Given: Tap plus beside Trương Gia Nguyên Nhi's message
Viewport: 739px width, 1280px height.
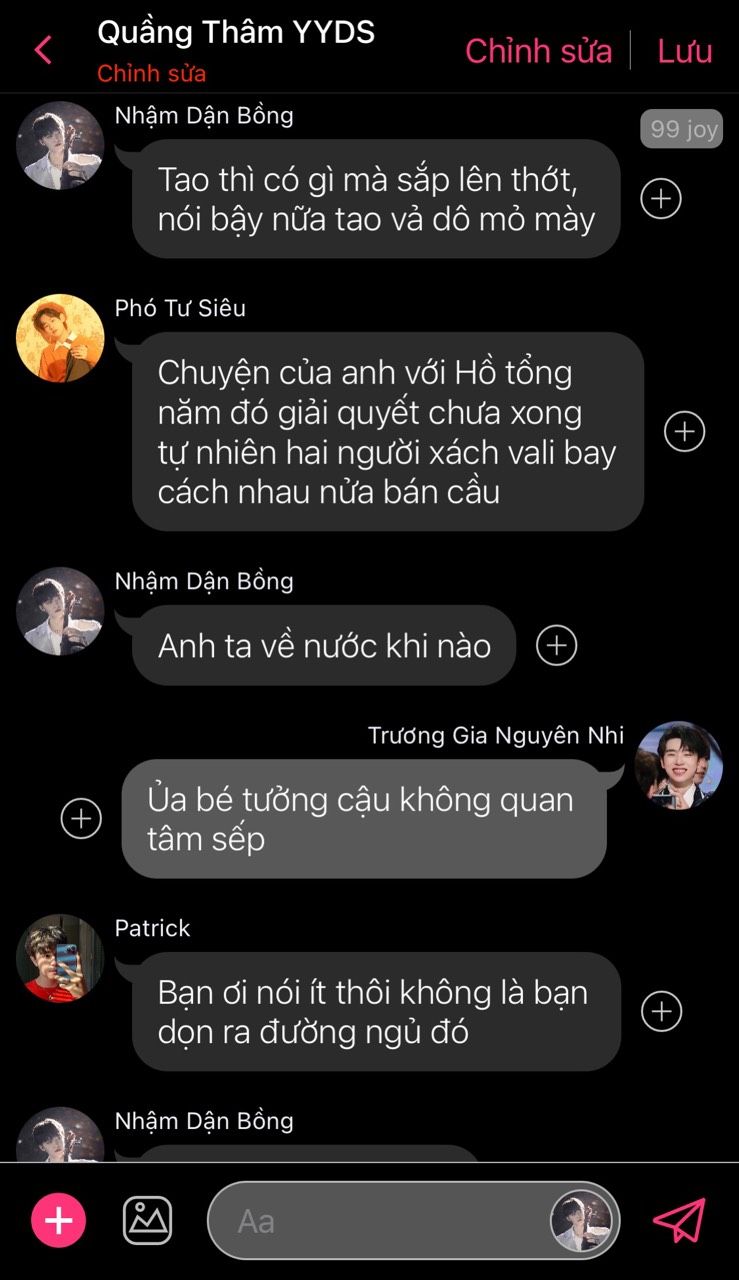Looking at the screenshot, I should pyautogui.click(x=81, y=818).
